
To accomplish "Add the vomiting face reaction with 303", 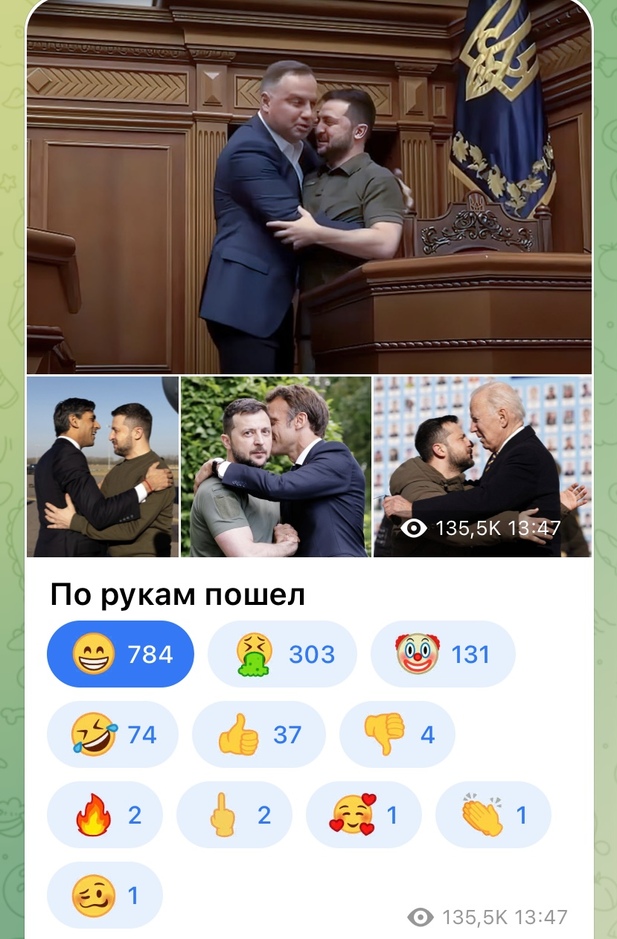I will pos(282,654).
